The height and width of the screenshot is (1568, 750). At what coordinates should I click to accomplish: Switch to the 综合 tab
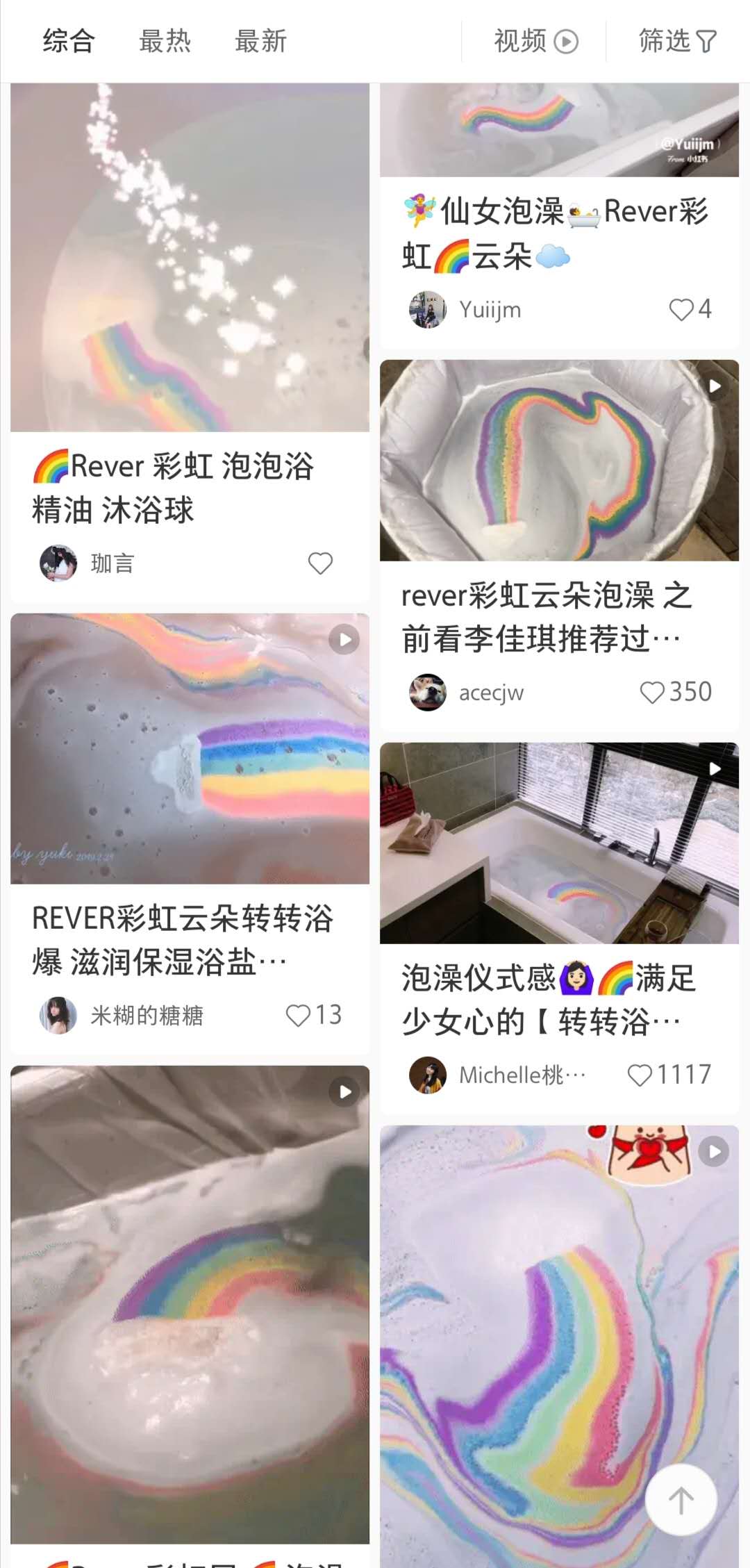point(68,41)
